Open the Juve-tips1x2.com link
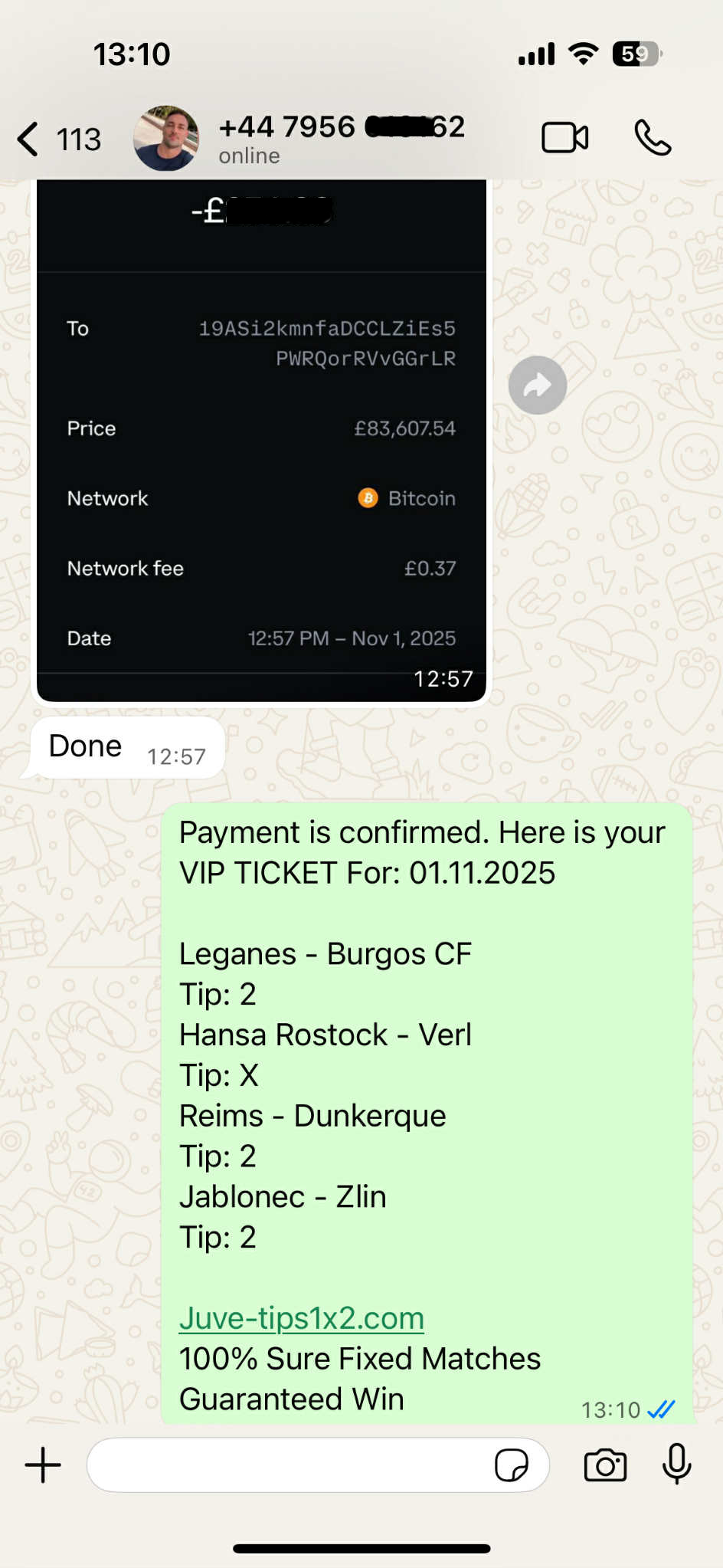The height and width of the screenshot is (1568, 723). (x=302, y=1318)
